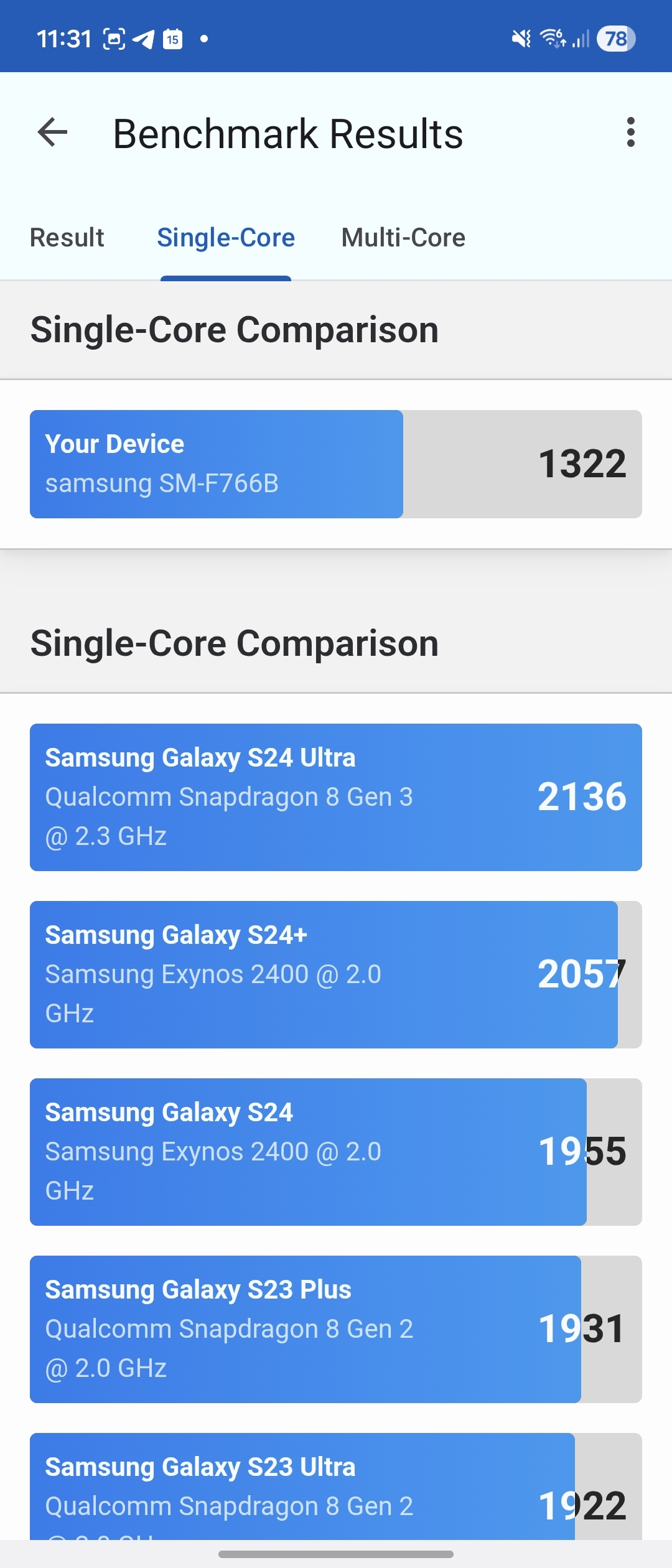Open the three-dot overflow menu
672x1568 pixels.
pyautogui.click(x=631, y=131)
